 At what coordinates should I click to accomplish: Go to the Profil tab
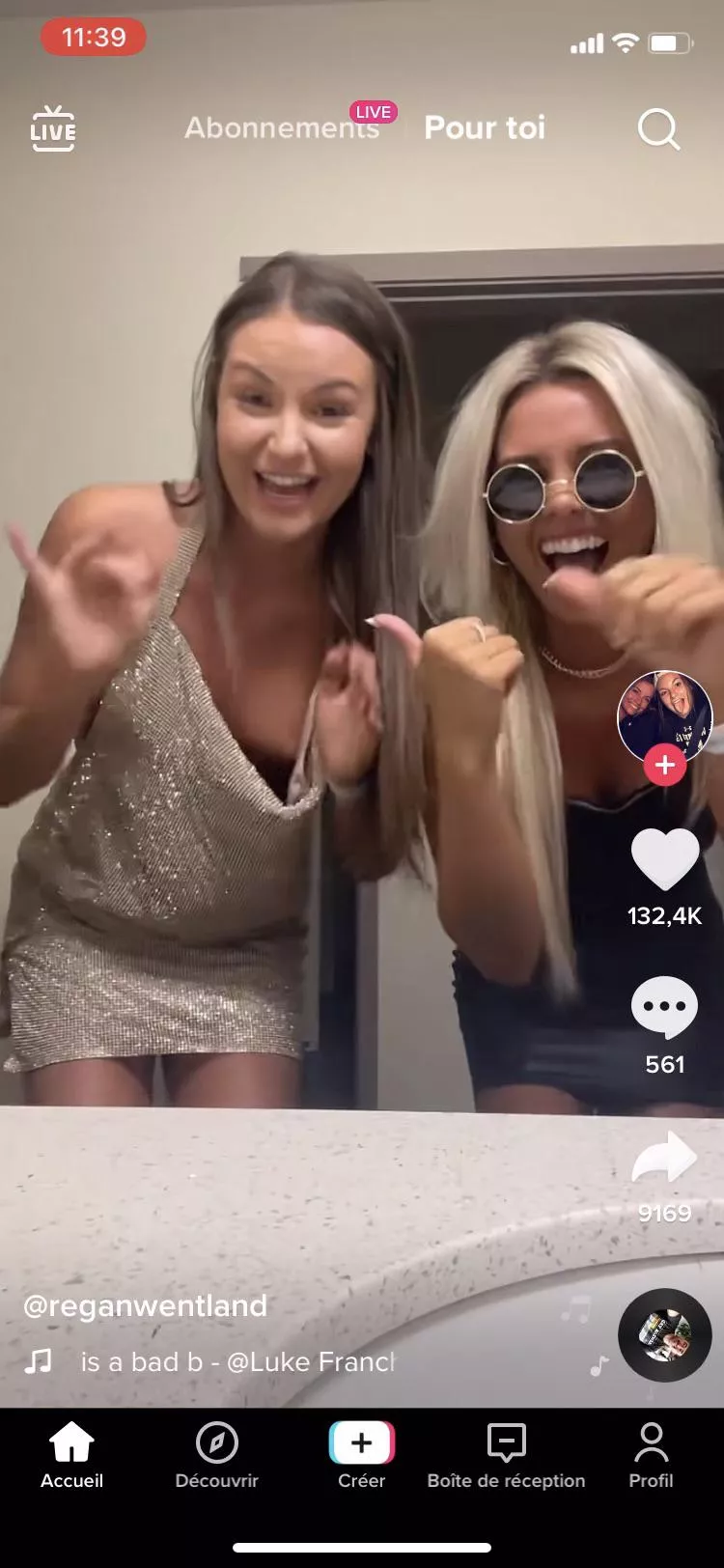point(651,1454)
